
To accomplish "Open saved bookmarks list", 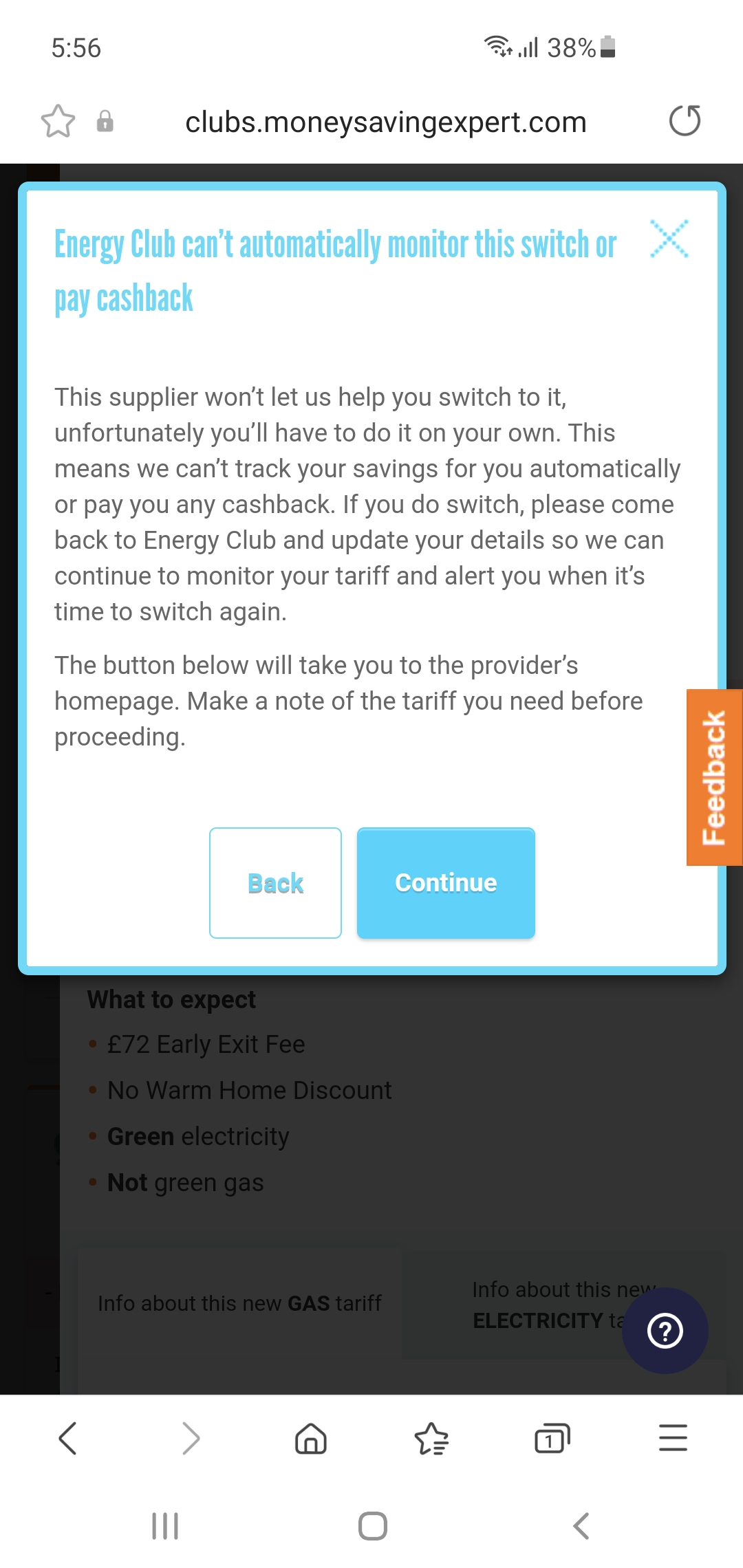I will [x=431, y=1438].
